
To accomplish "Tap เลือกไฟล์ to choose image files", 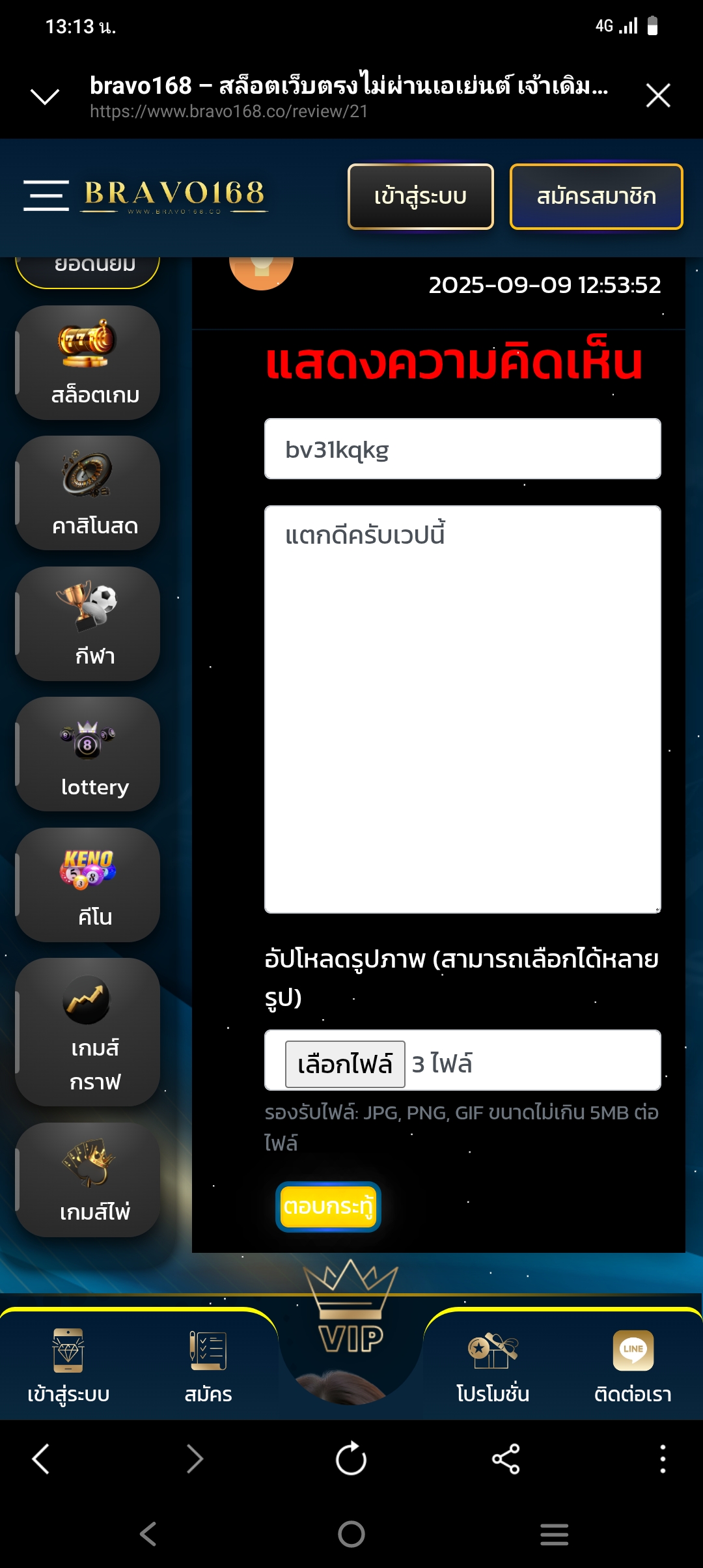I will (345, 1065).
